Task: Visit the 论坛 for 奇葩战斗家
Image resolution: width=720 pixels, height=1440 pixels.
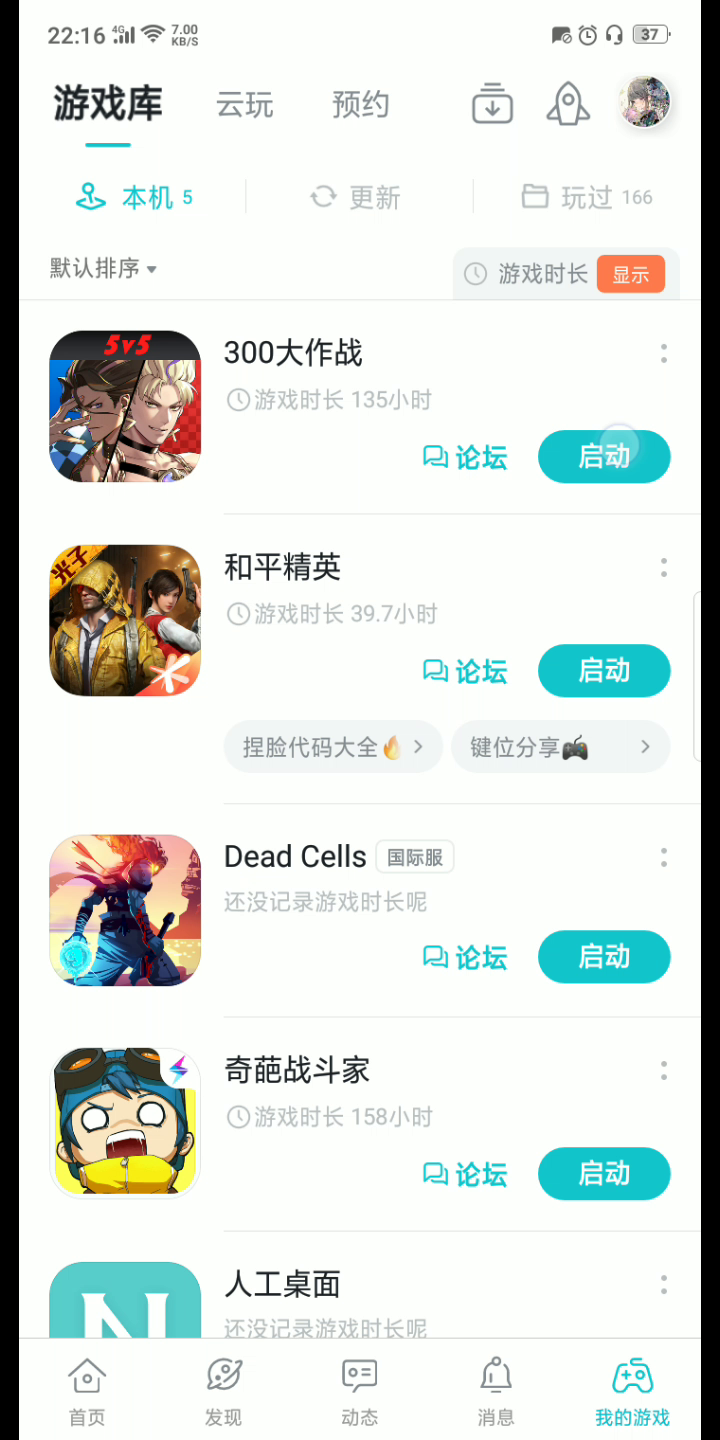Action: (465, 1174)
